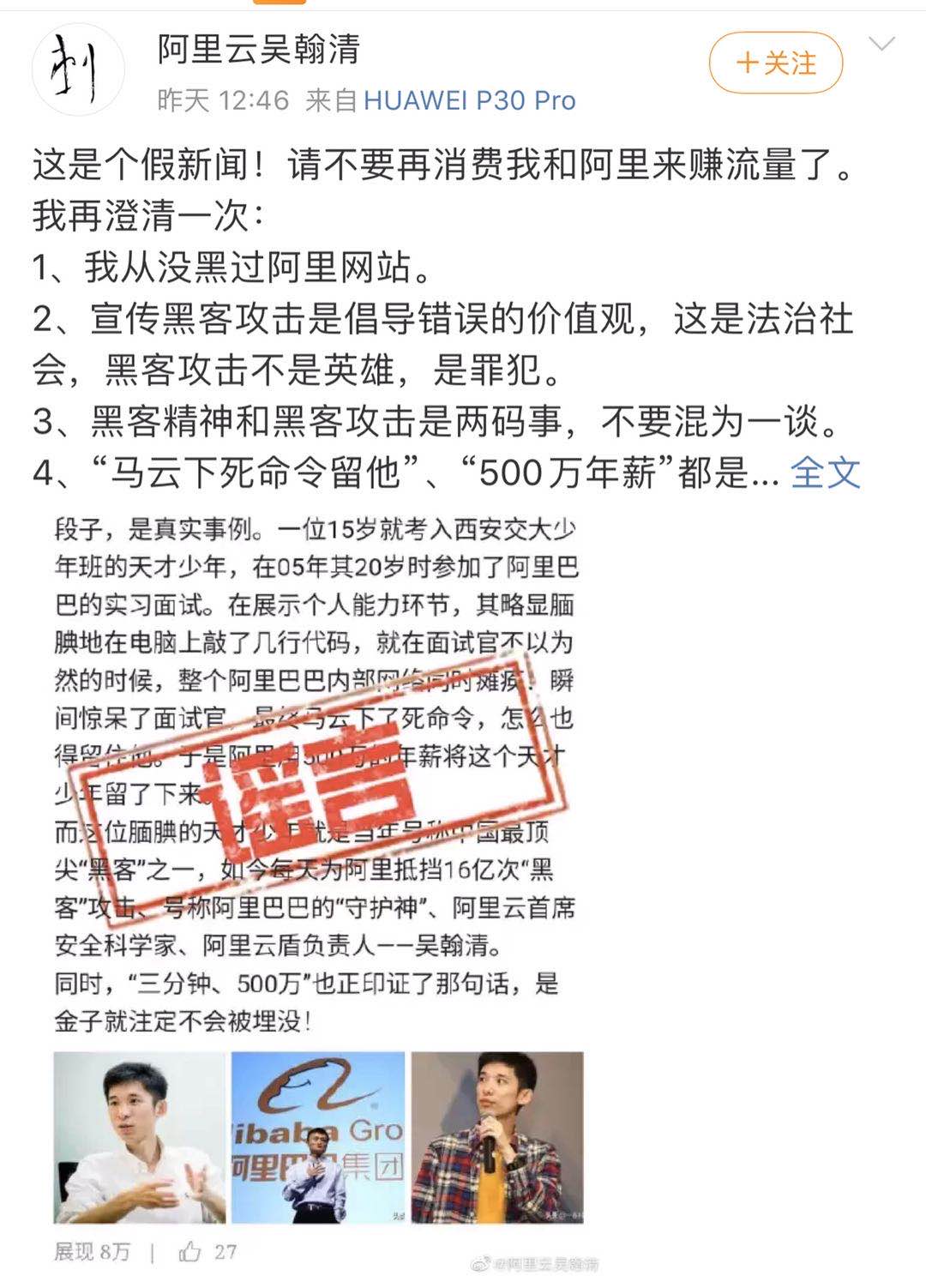
Task: Open the HUAWEI P30 Pro source link
Action: click(x=469, y=100)
